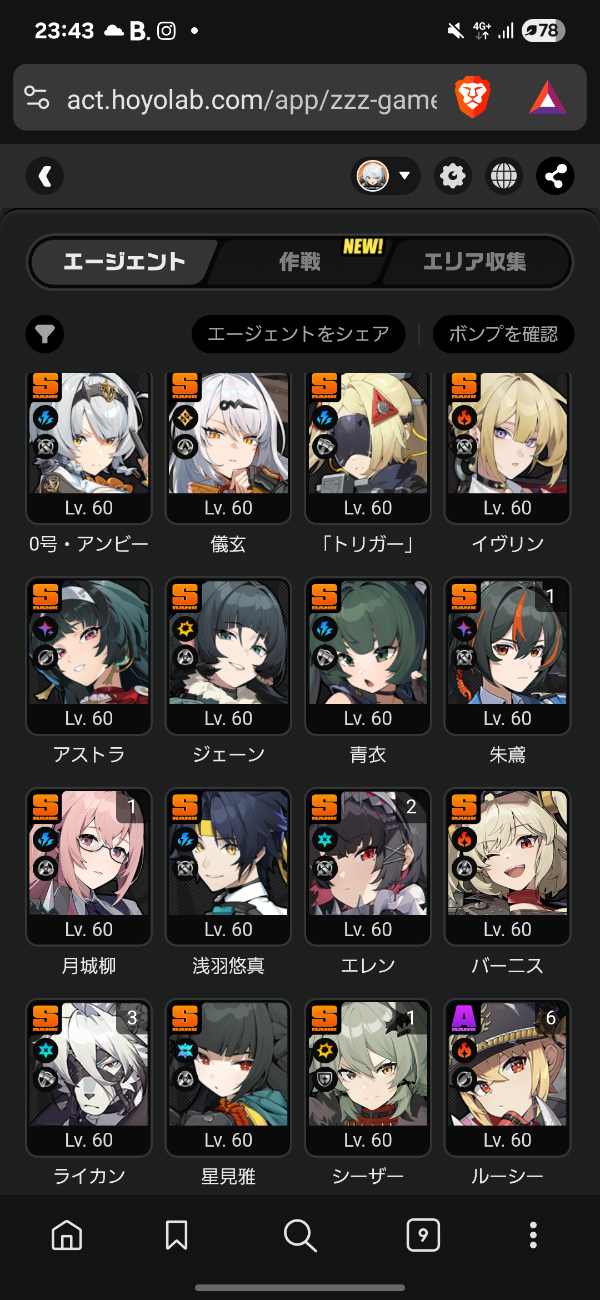This screenshot has height=1300, width=600.
Task: Open the language globe icon
Action: (504, 177)
